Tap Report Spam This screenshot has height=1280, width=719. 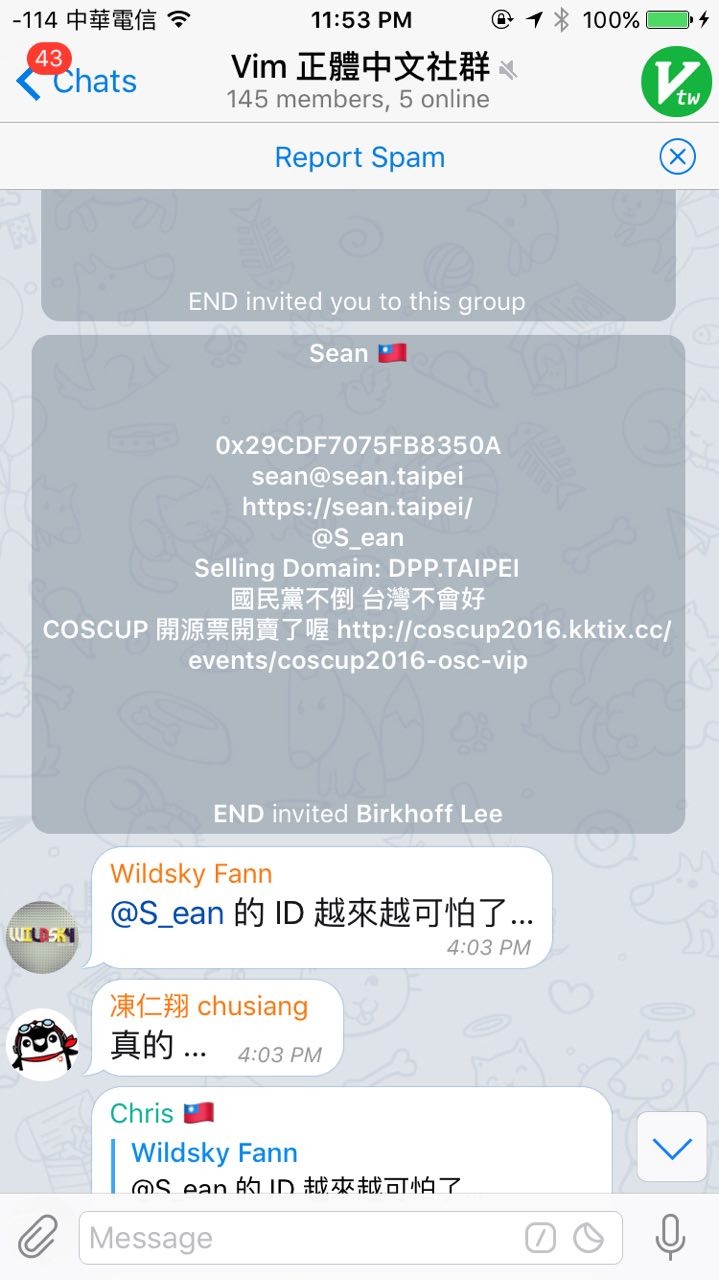coord(359,157)
